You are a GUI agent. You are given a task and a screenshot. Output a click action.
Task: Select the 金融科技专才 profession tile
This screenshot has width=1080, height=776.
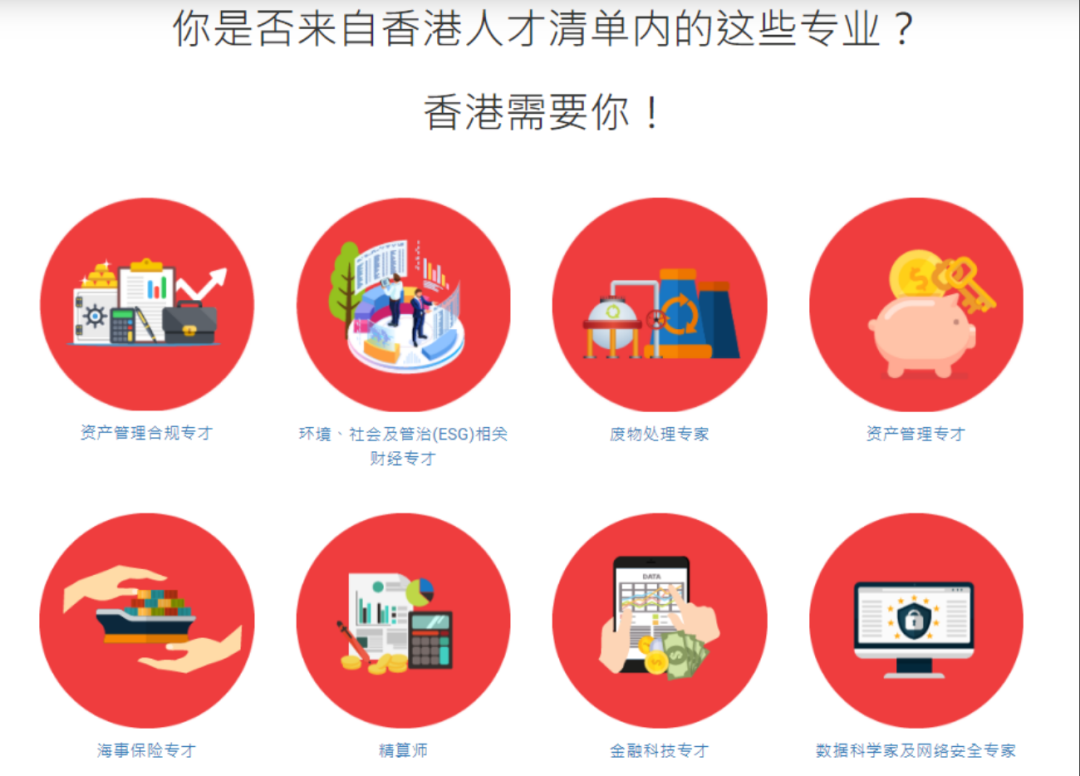tap(659, 621)
